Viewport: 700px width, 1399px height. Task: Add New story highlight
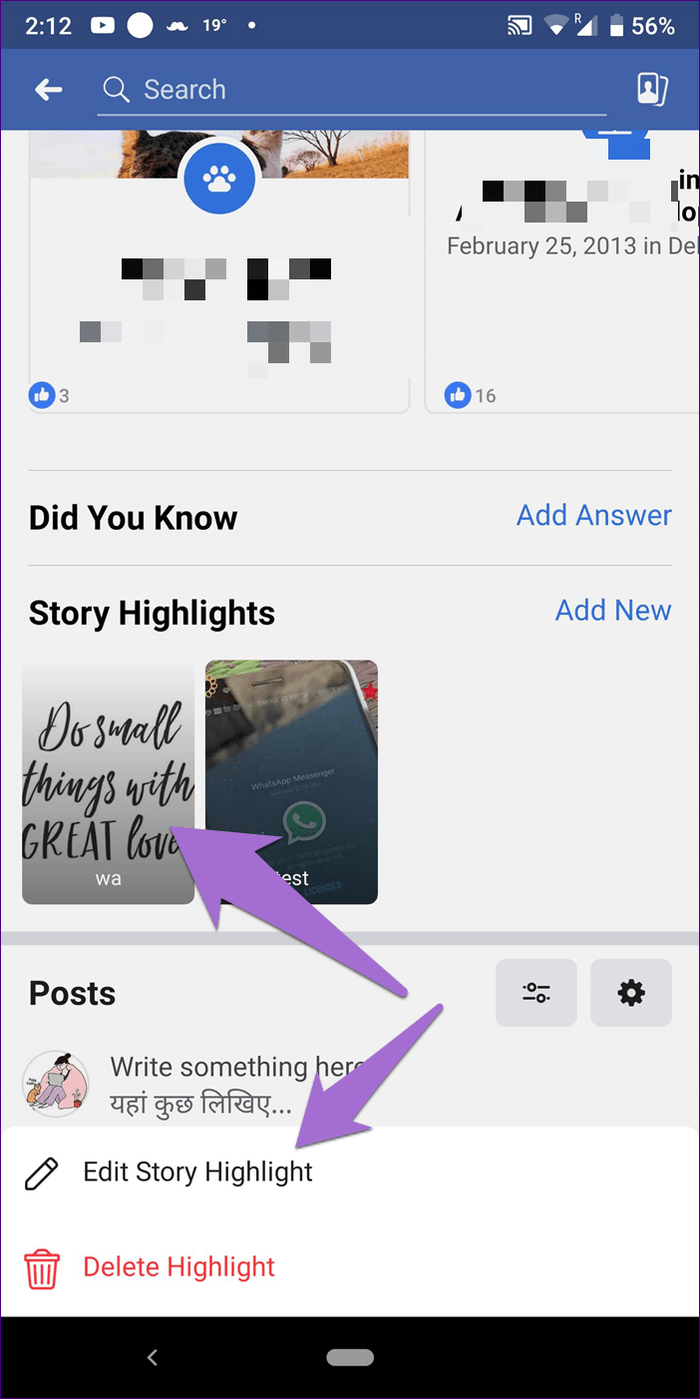613,611
